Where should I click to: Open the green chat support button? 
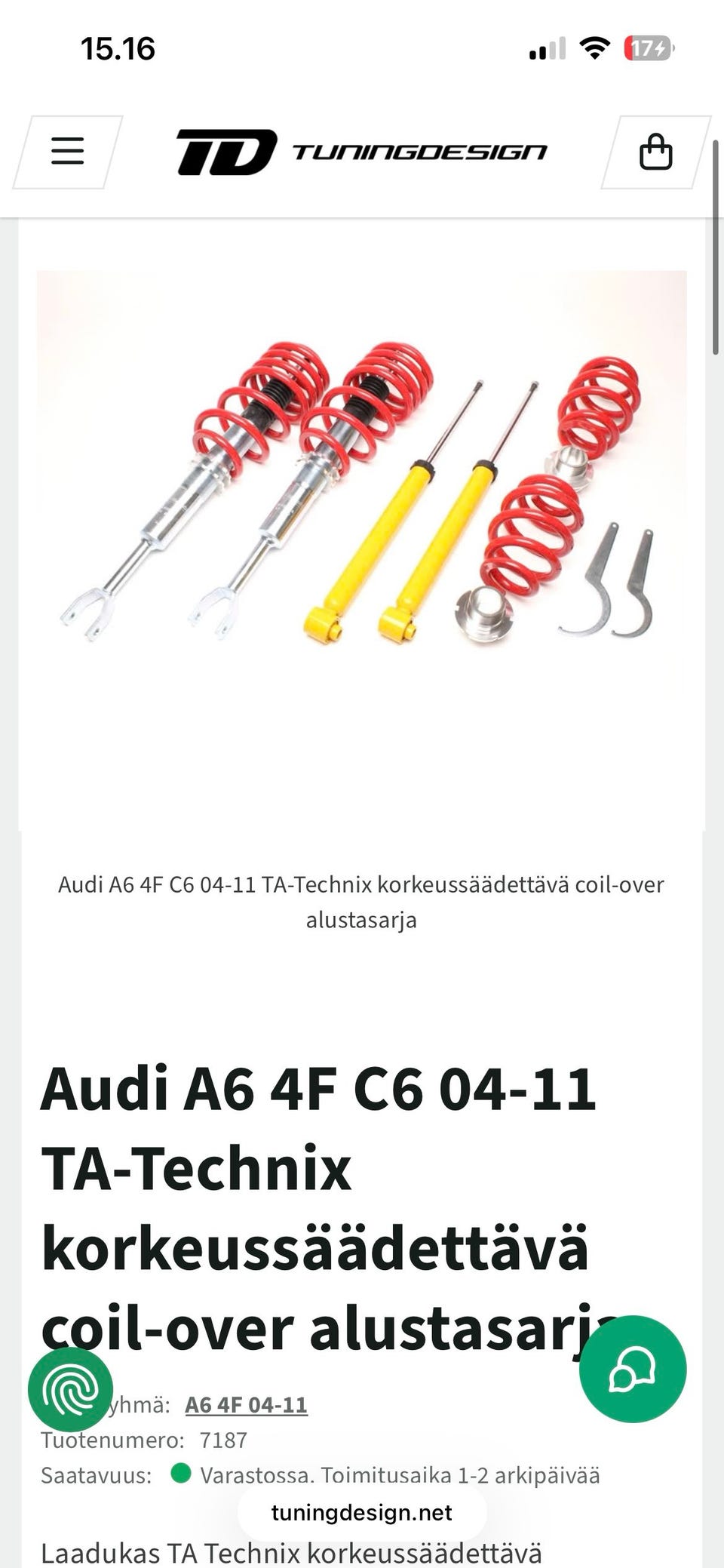pos(633,1369)
